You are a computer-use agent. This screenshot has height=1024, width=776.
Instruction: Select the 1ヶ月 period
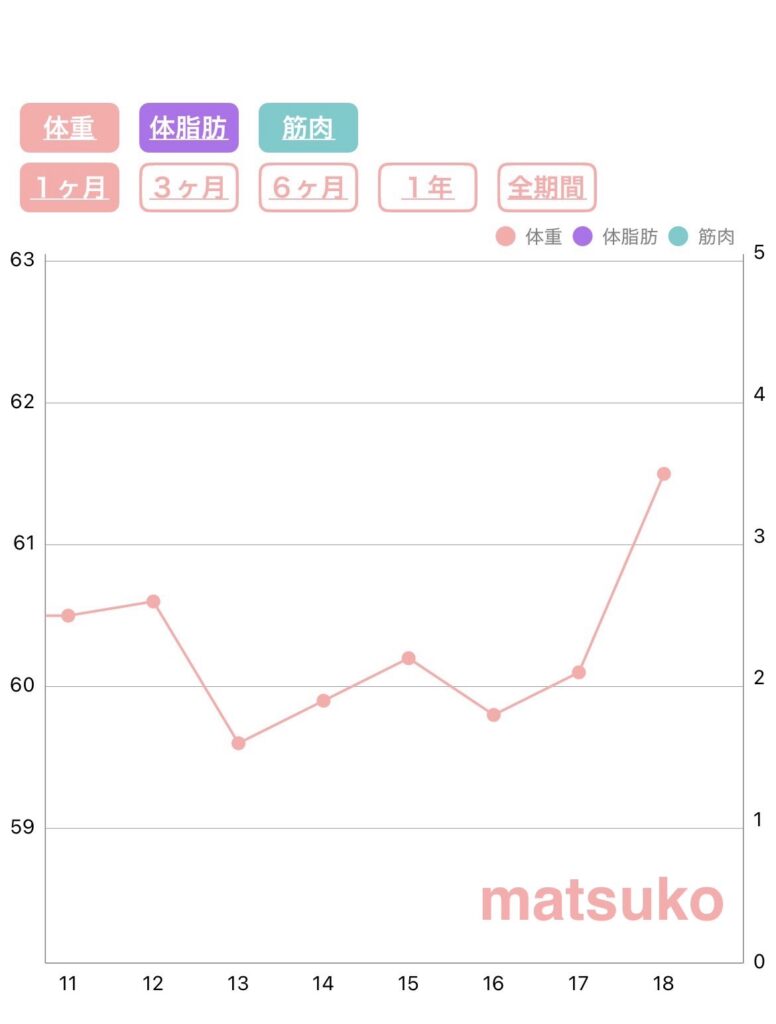click(69, 187)
